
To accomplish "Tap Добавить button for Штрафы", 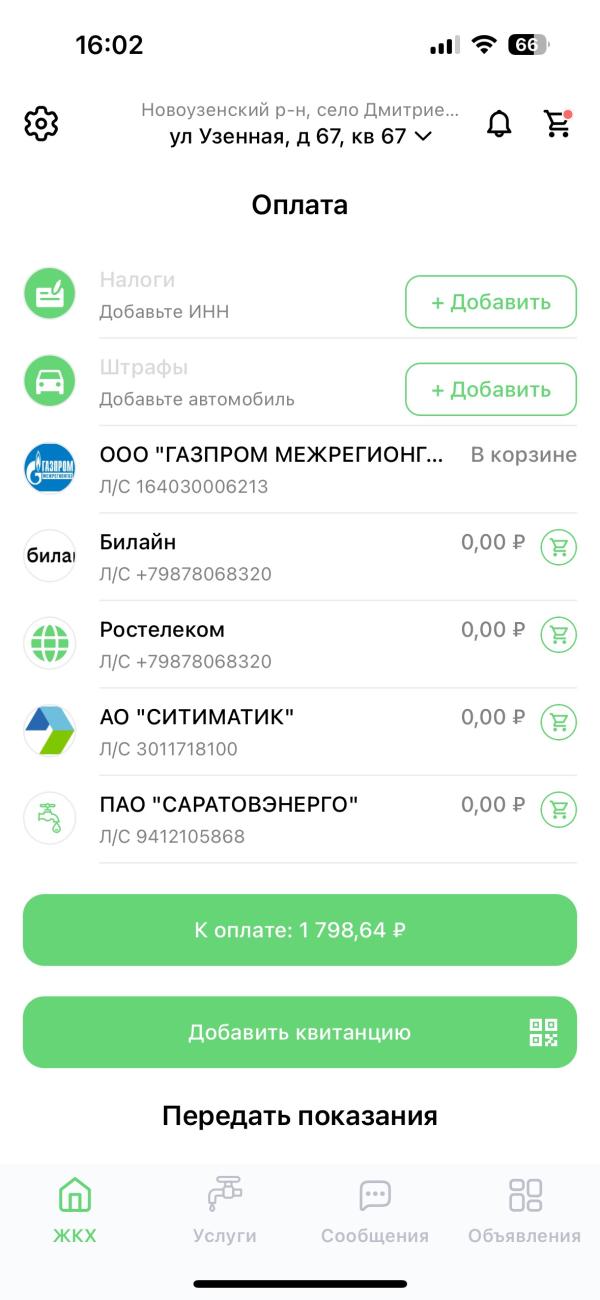I will click(490, 389).
